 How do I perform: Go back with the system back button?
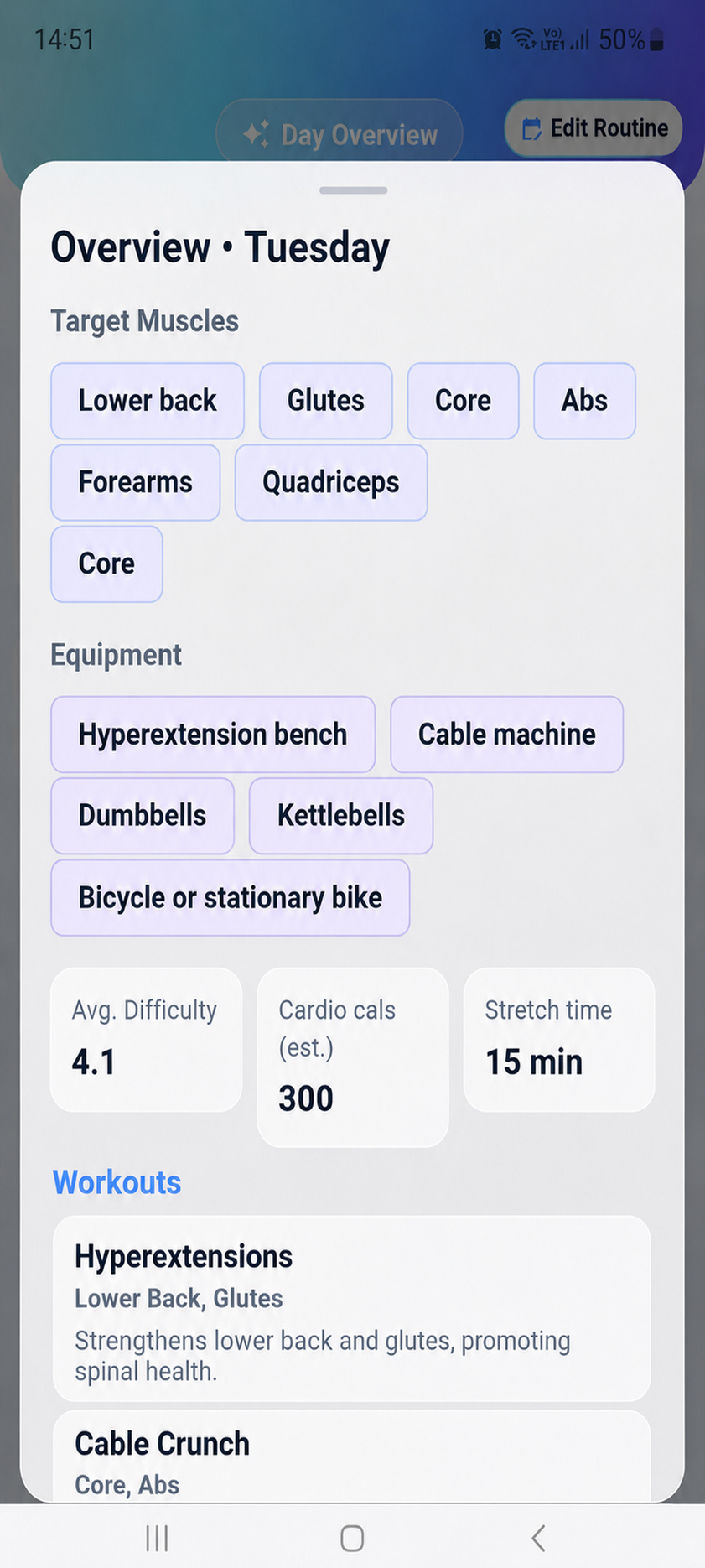pyautogui.click(x=538, y=1538)
